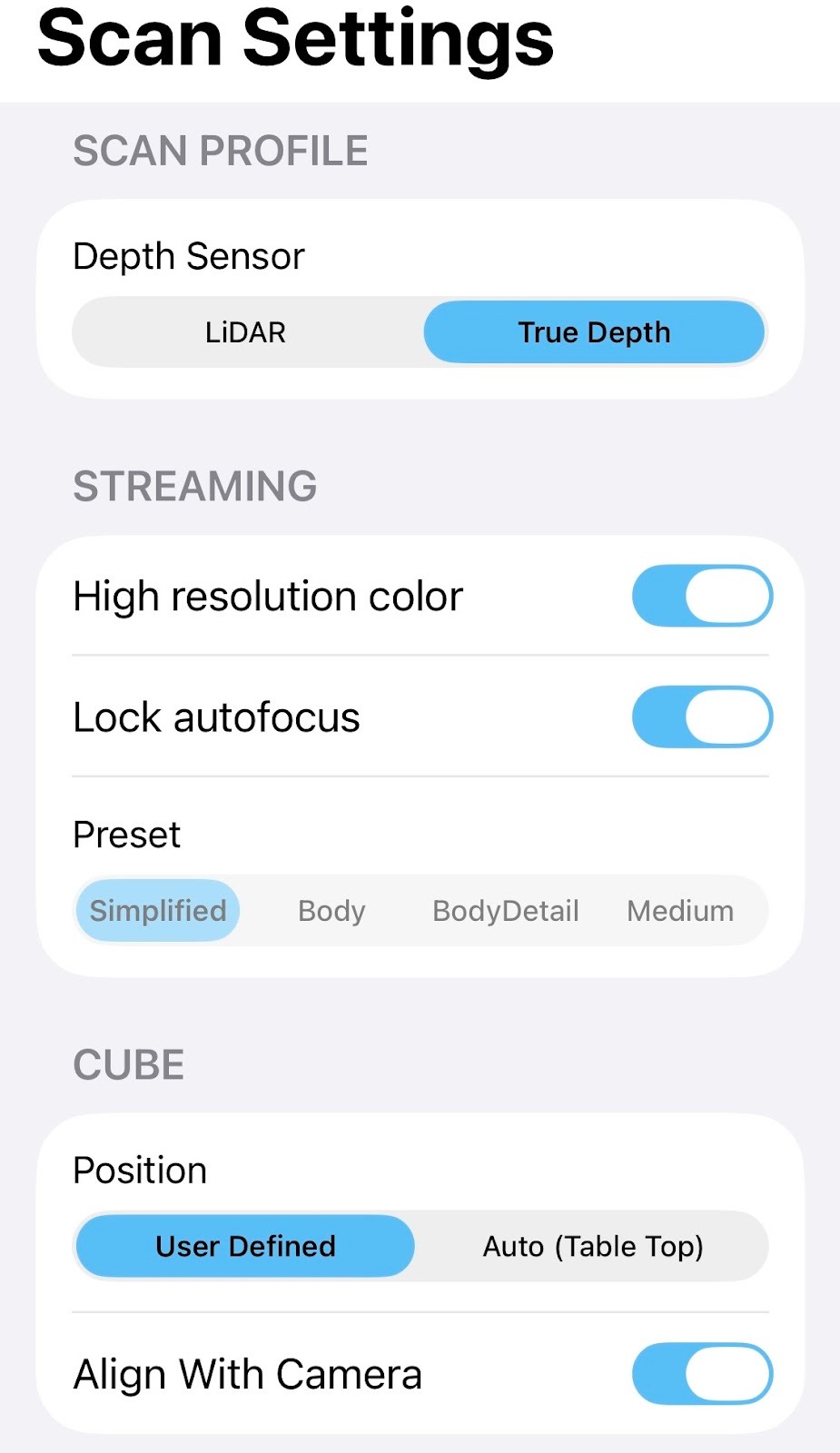Select True Depth as the depth sensor

point(594,332)
